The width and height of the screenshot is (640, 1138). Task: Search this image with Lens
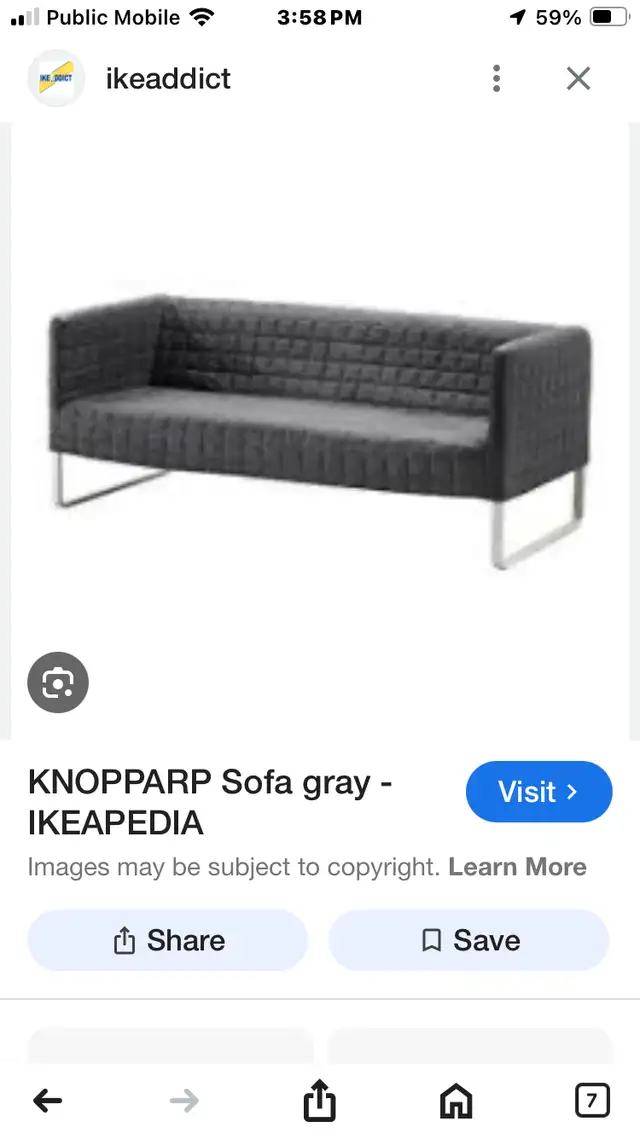click(x=58, y=682)
